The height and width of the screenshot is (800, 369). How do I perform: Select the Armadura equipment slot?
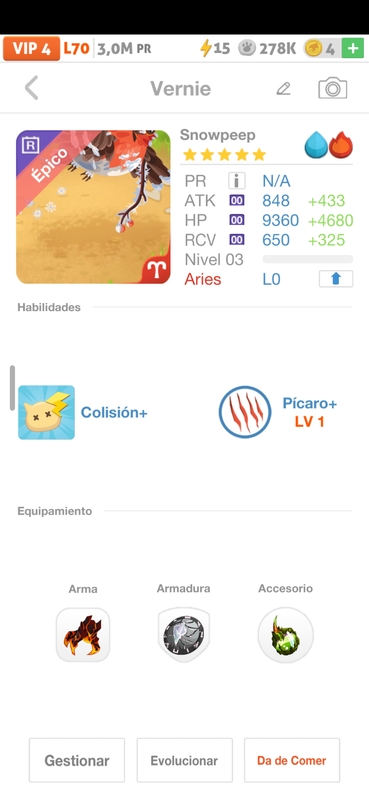click(184, 635)
